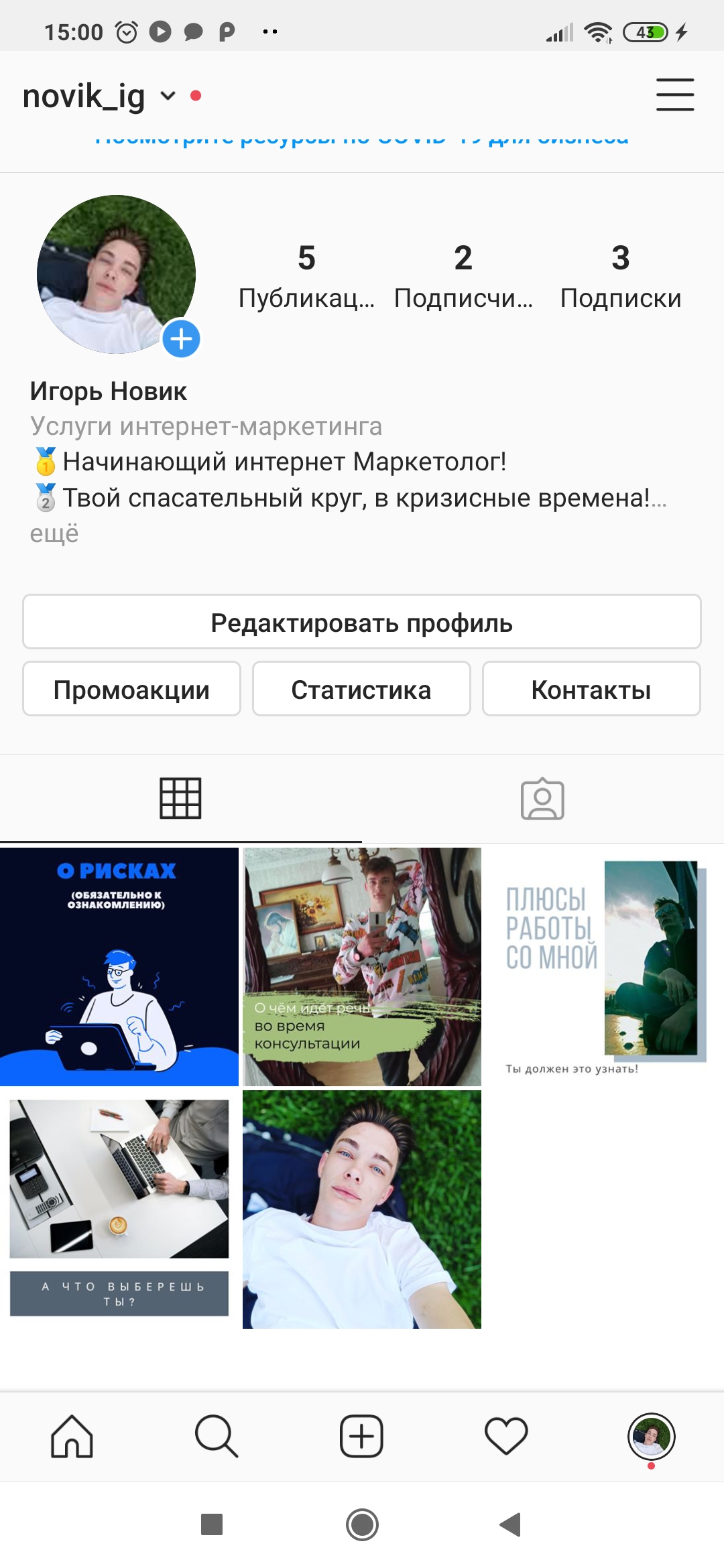
Task: Tap Редактировать профиль button
Action: click(x=362, y=623)
